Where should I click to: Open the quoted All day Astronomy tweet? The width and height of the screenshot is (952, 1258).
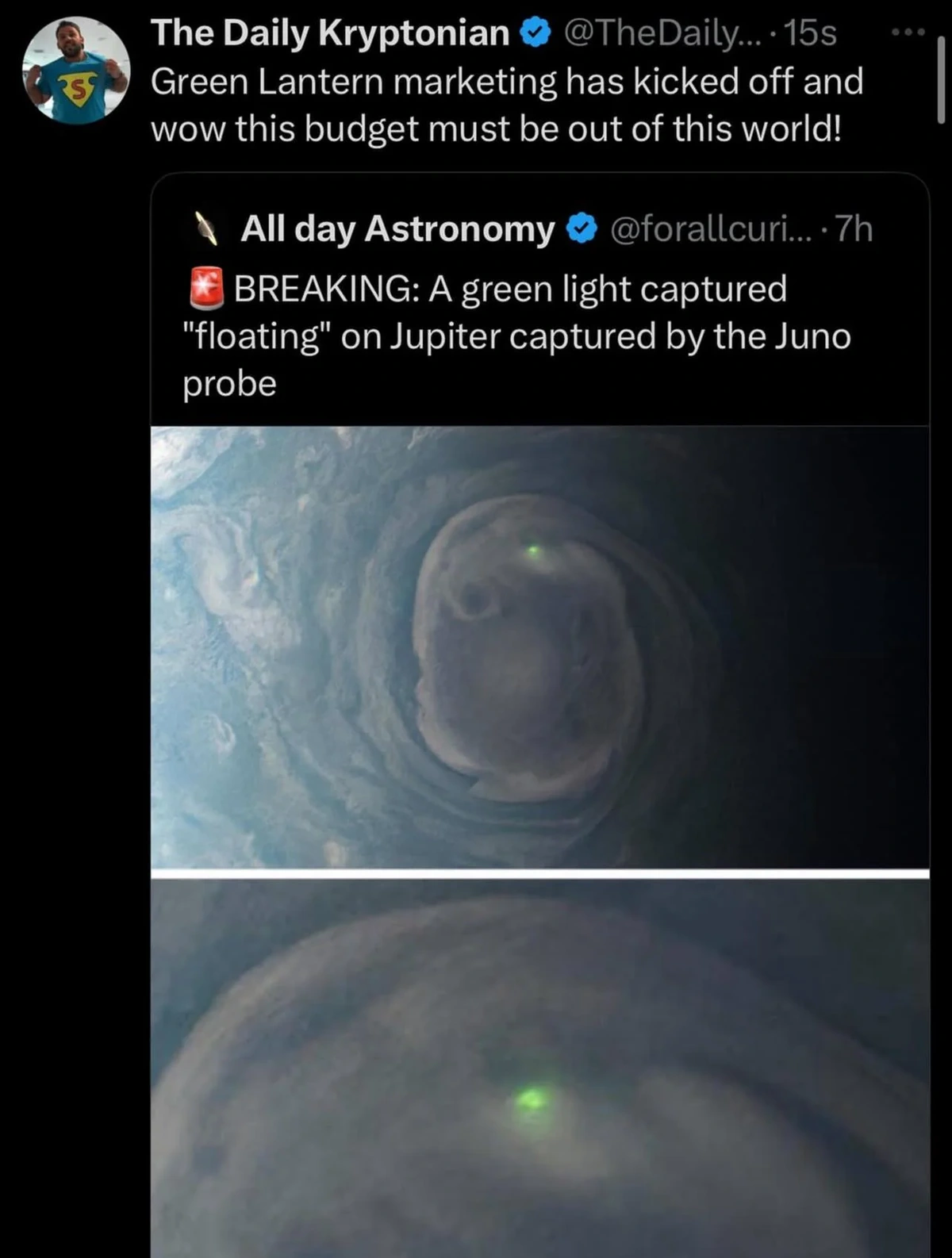point(516,336)
